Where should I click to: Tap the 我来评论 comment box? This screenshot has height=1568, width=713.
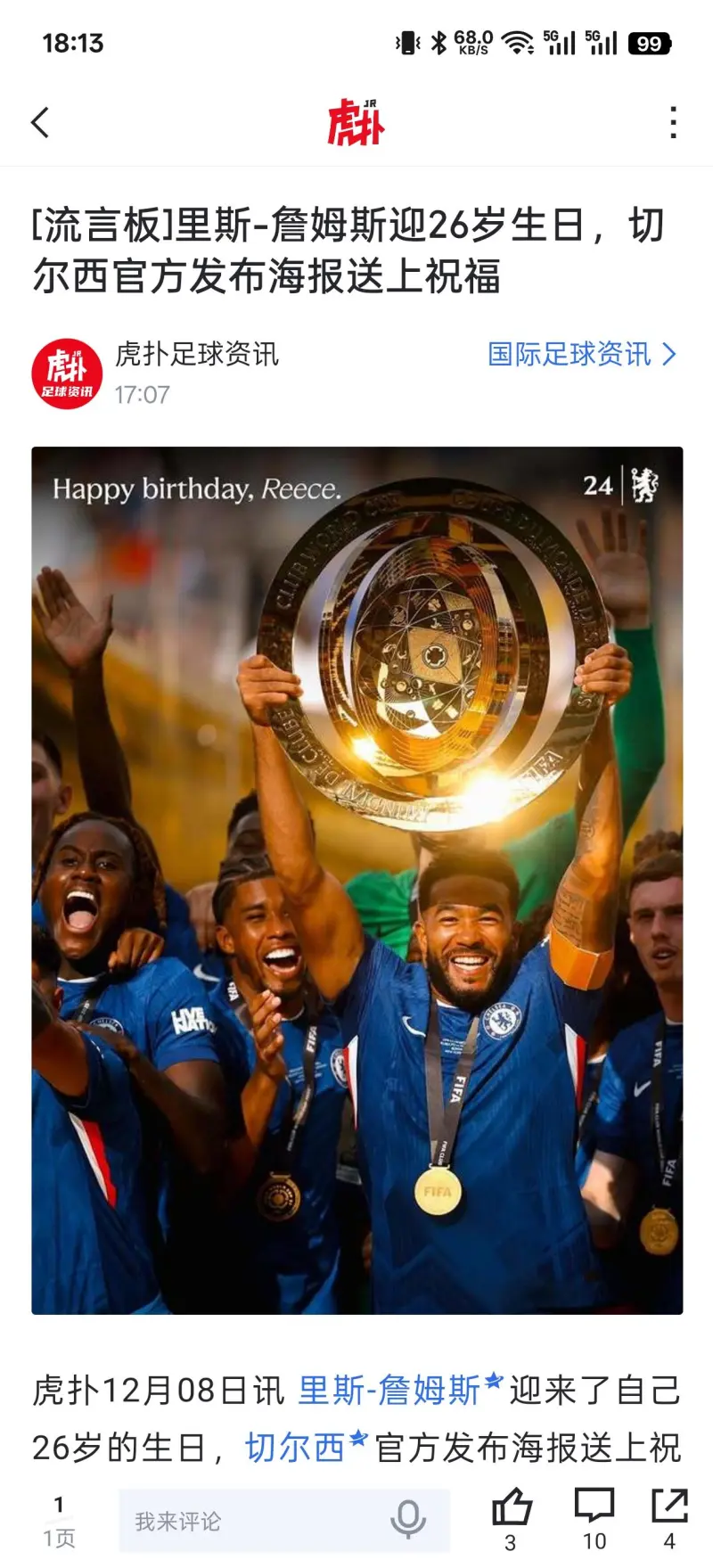click(250, 1522)
